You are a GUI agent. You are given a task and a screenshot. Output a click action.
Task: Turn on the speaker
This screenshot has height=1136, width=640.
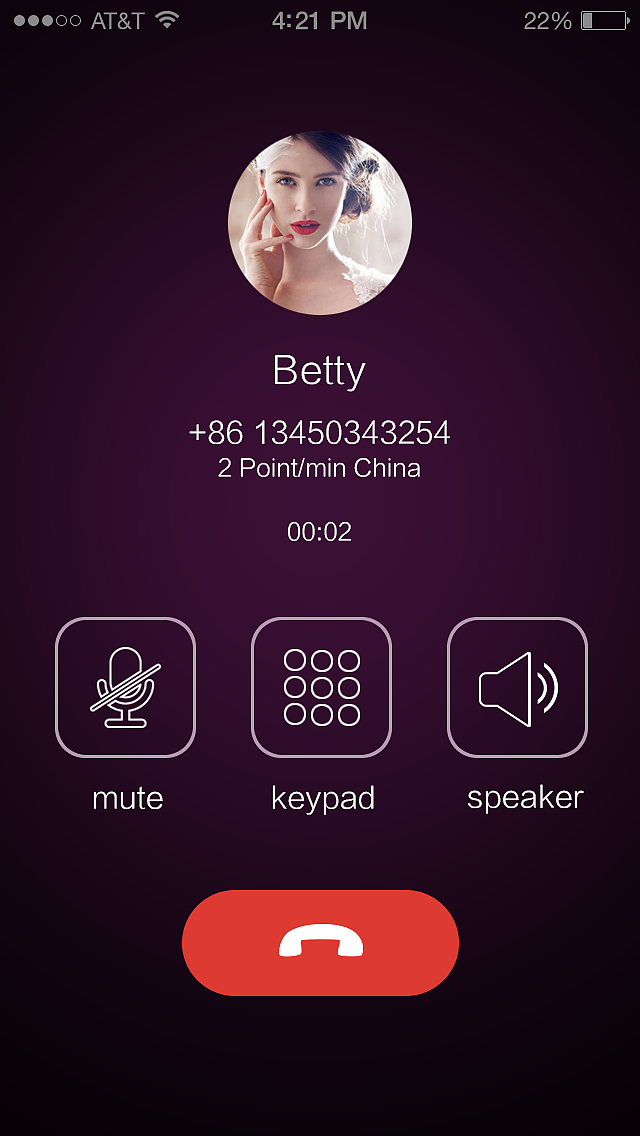point(517,687)
